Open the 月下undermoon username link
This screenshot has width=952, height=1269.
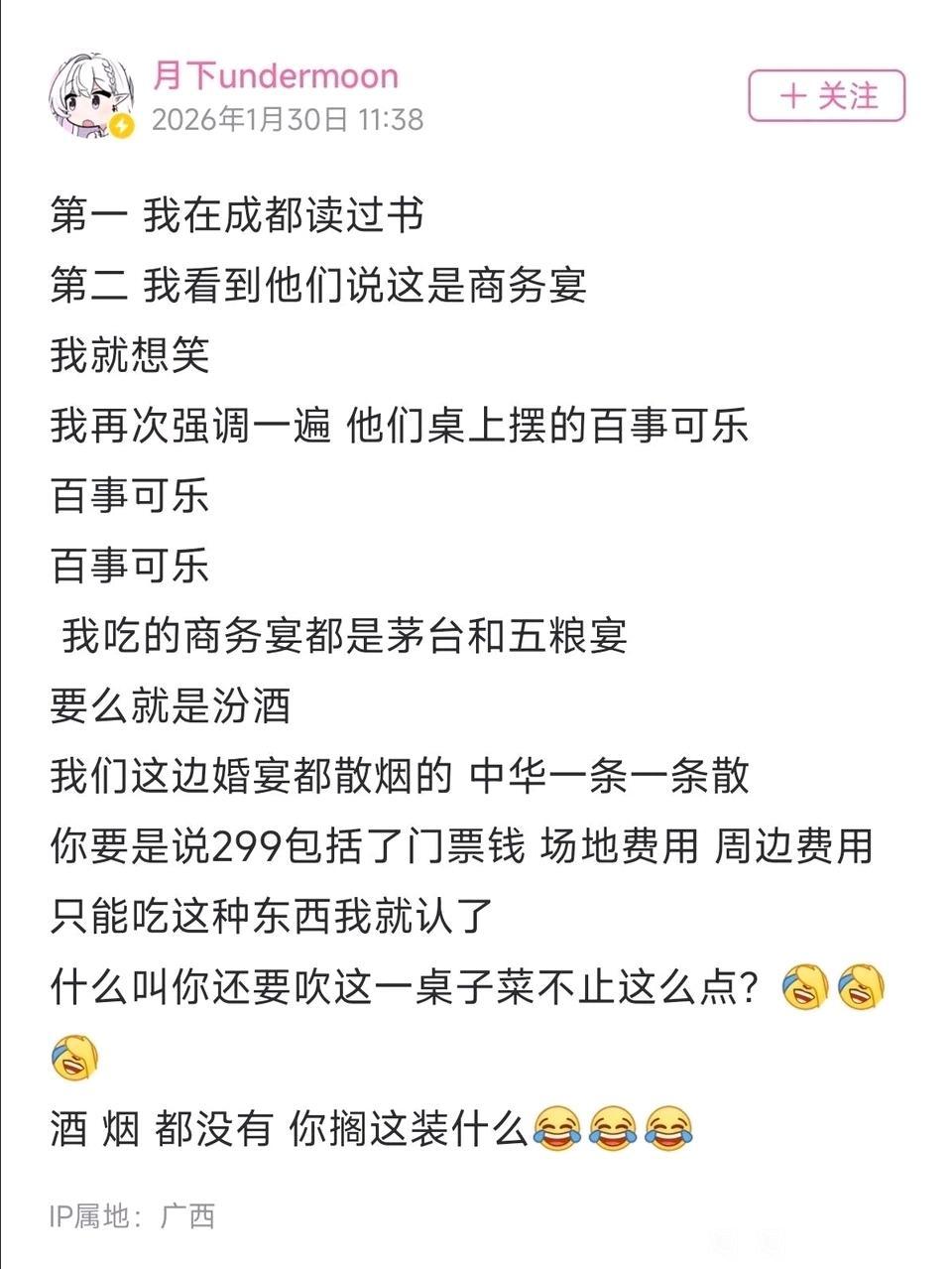click(276, 74)
